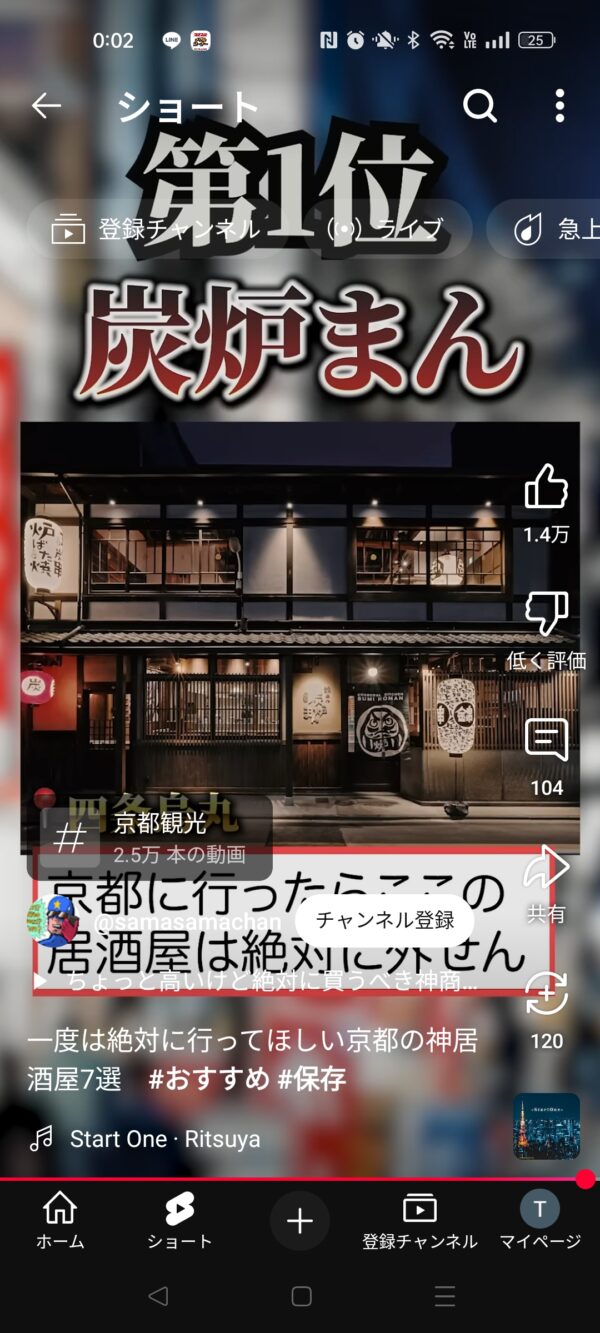
Task: Open the comments with 104 replies
Action: 546,741
